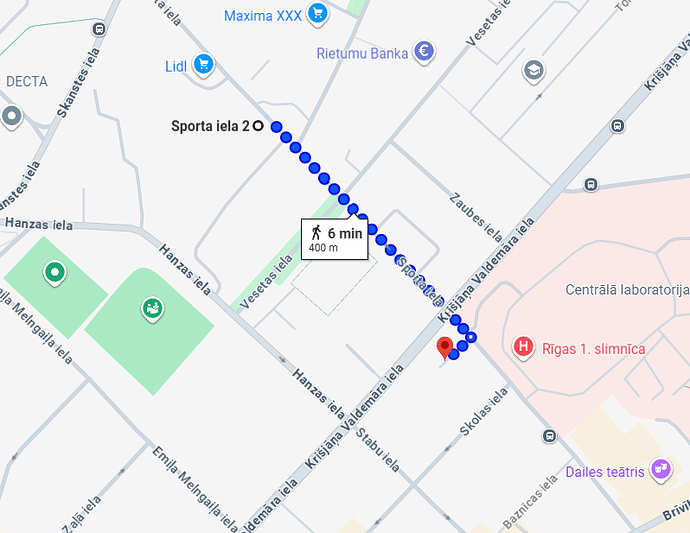
Task: Open the playground marker in green area
Action: pos(152,308)
